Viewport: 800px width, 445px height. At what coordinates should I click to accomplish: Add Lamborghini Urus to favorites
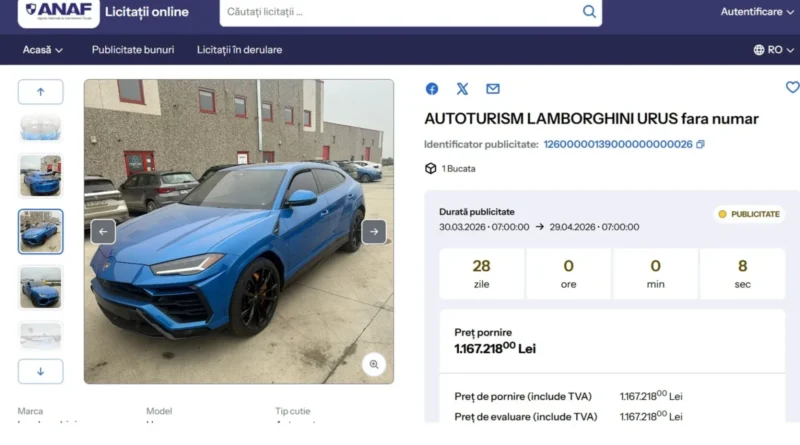click(x=792, y=88)
